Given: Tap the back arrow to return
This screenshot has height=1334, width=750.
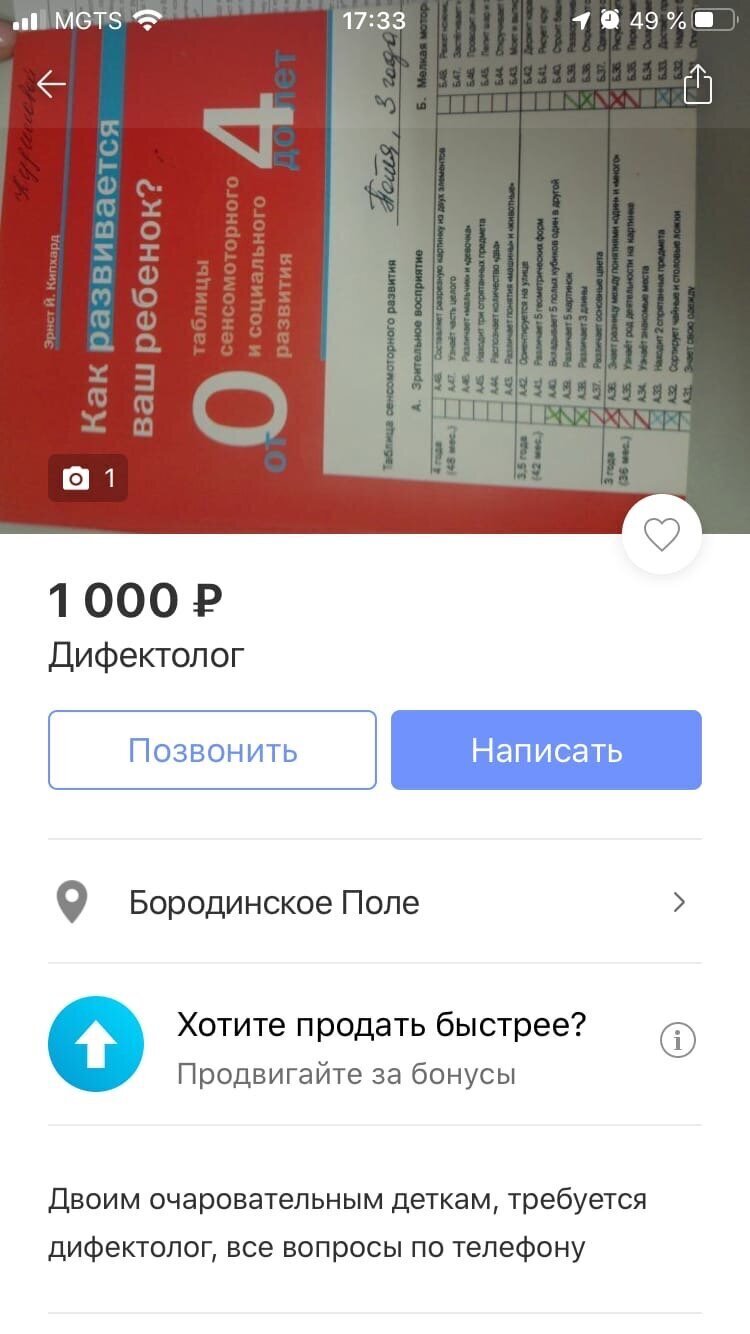Looking at the screenshot, I should pyautogui.click(x=49, y=84).
